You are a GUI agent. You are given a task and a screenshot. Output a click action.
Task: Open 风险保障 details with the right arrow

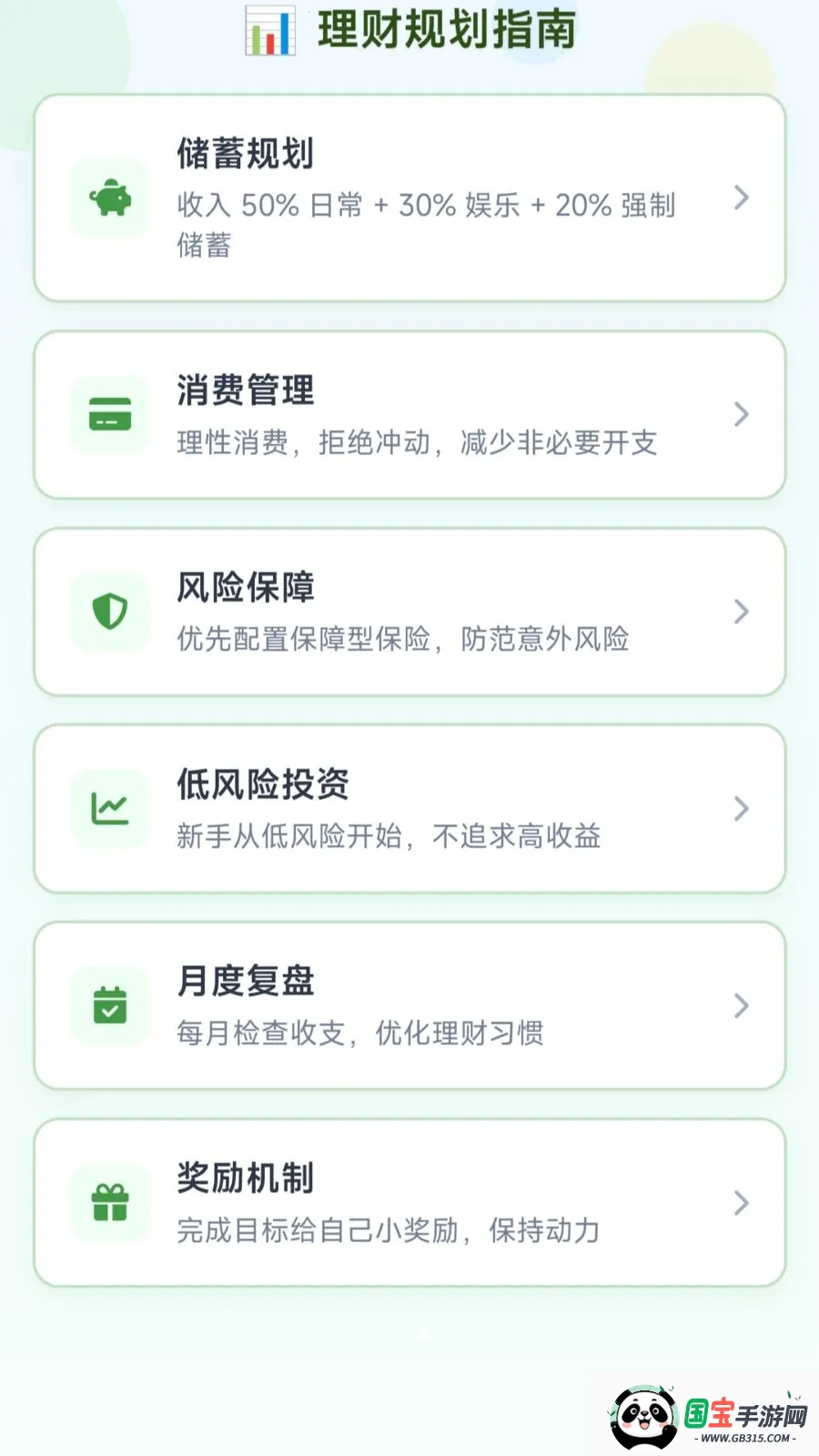coord(740,612)
